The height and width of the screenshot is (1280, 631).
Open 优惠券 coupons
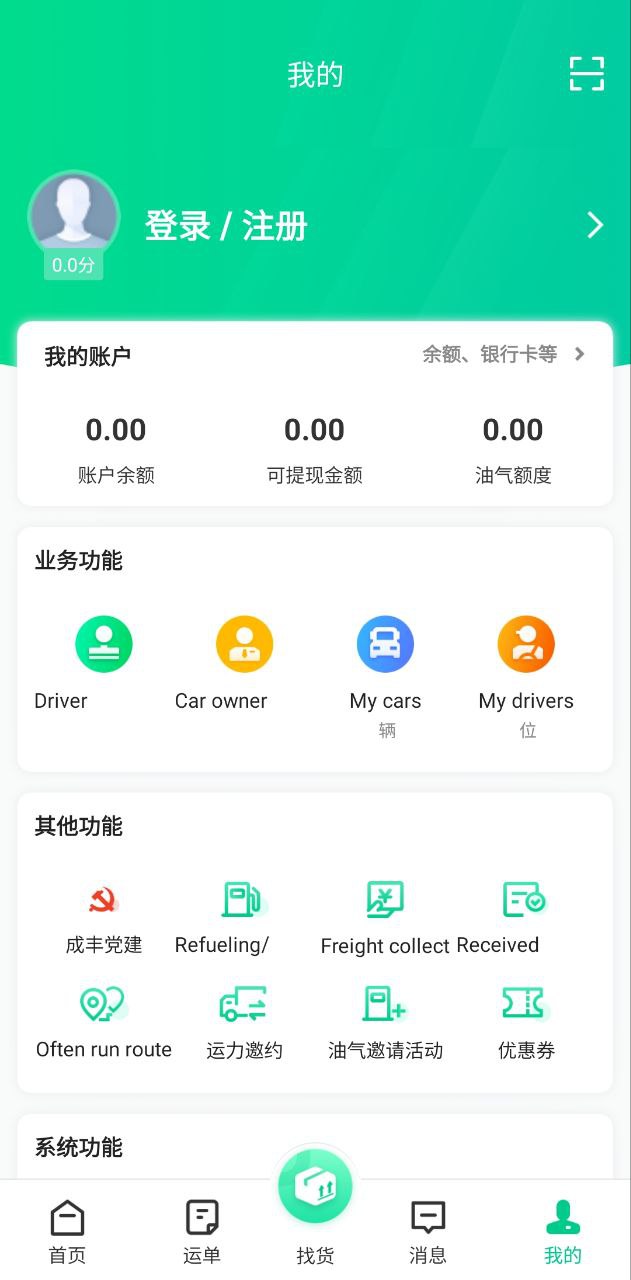(526, 1022)
